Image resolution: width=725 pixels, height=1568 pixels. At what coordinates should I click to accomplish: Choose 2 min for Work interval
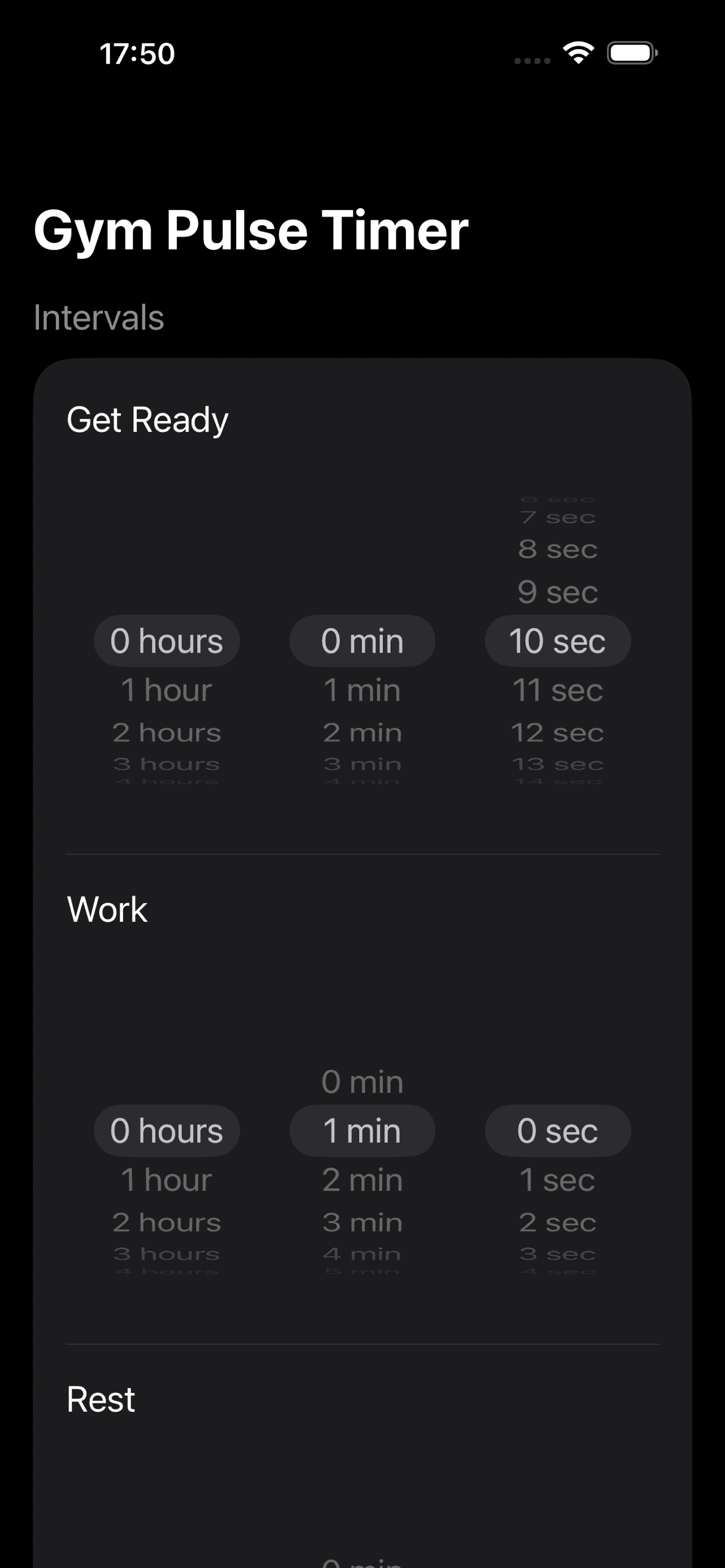tap(362, 1179)
